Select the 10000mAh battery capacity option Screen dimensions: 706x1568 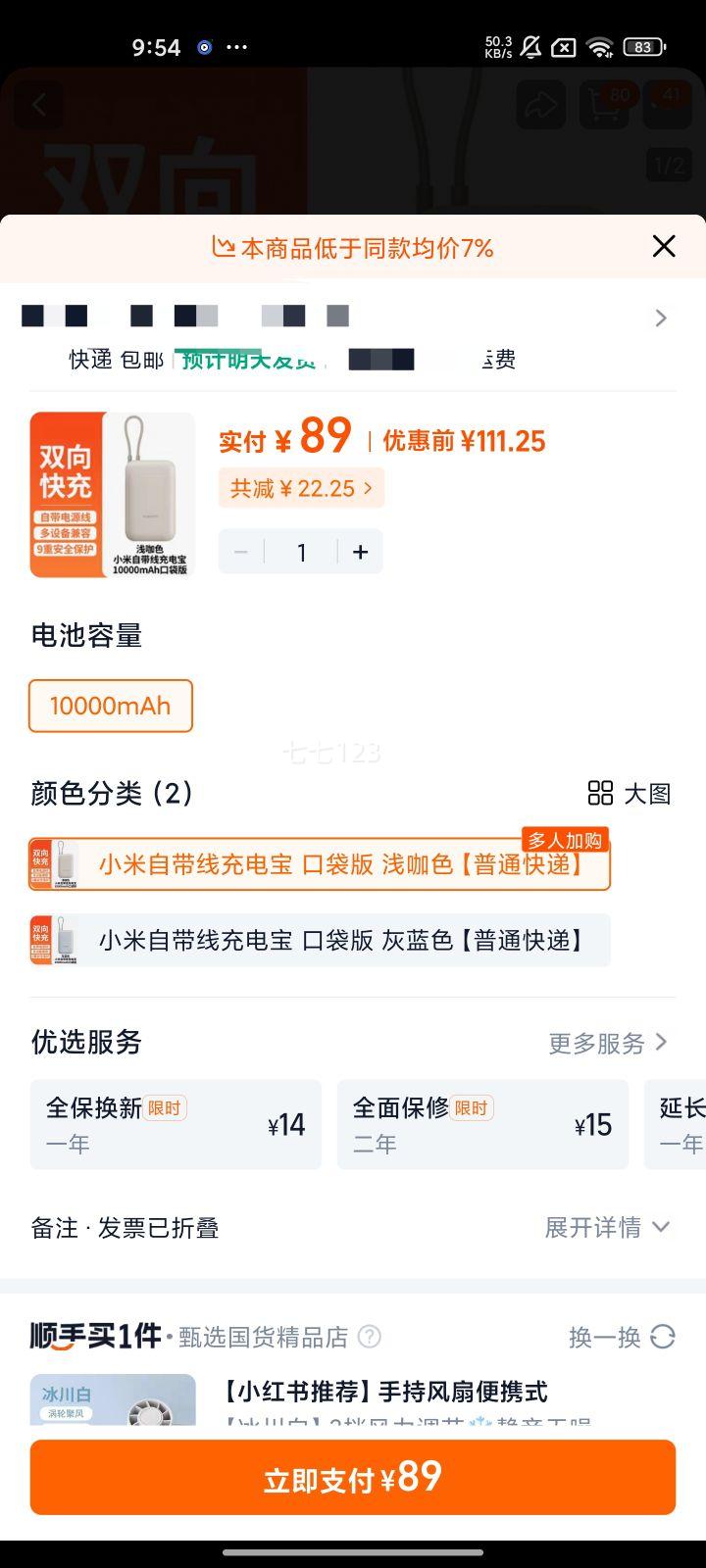(110, 706)
